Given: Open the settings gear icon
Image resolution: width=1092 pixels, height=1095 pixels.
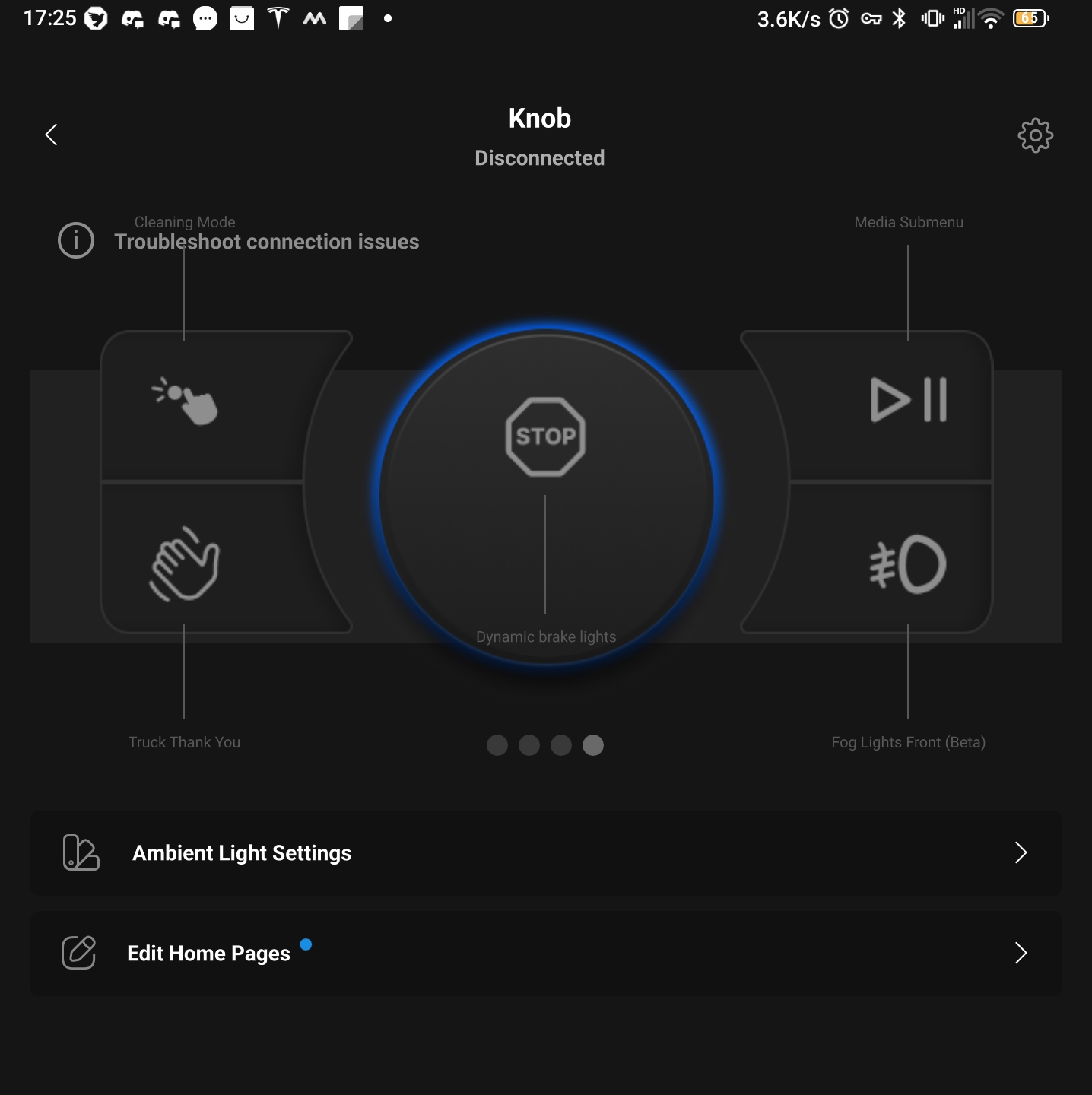Looking at the screenshot, I should pos(1035,135).
